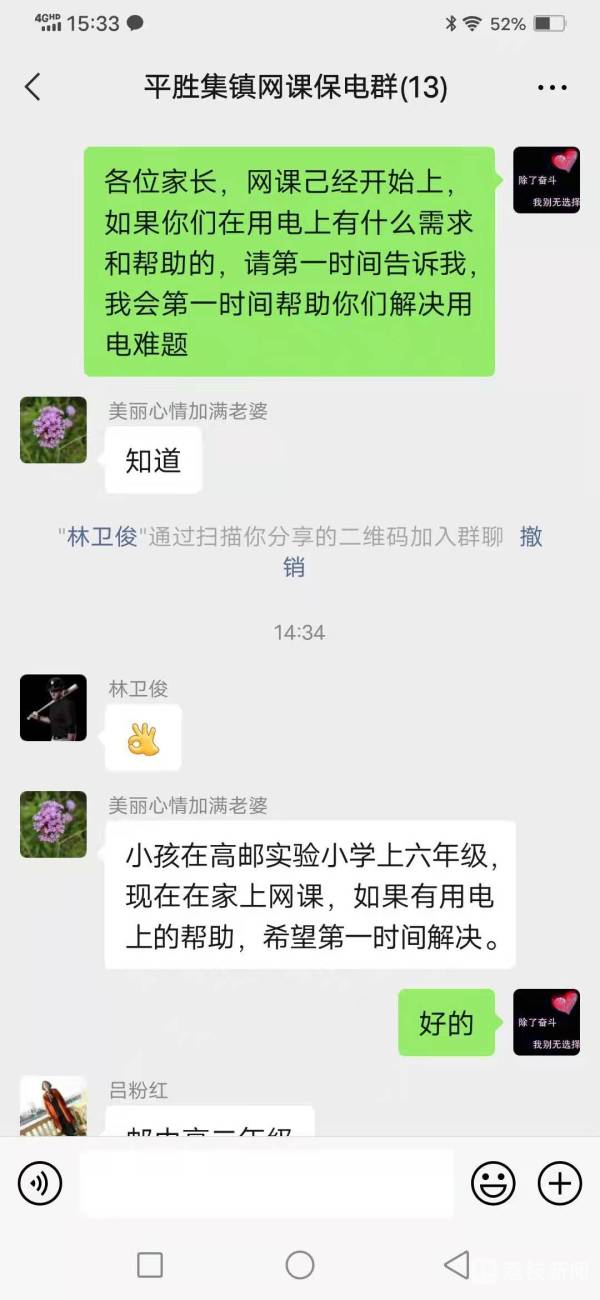Tap the system home button
The width and height of the screenshot is (600, 1300).
coord(300,1265)
